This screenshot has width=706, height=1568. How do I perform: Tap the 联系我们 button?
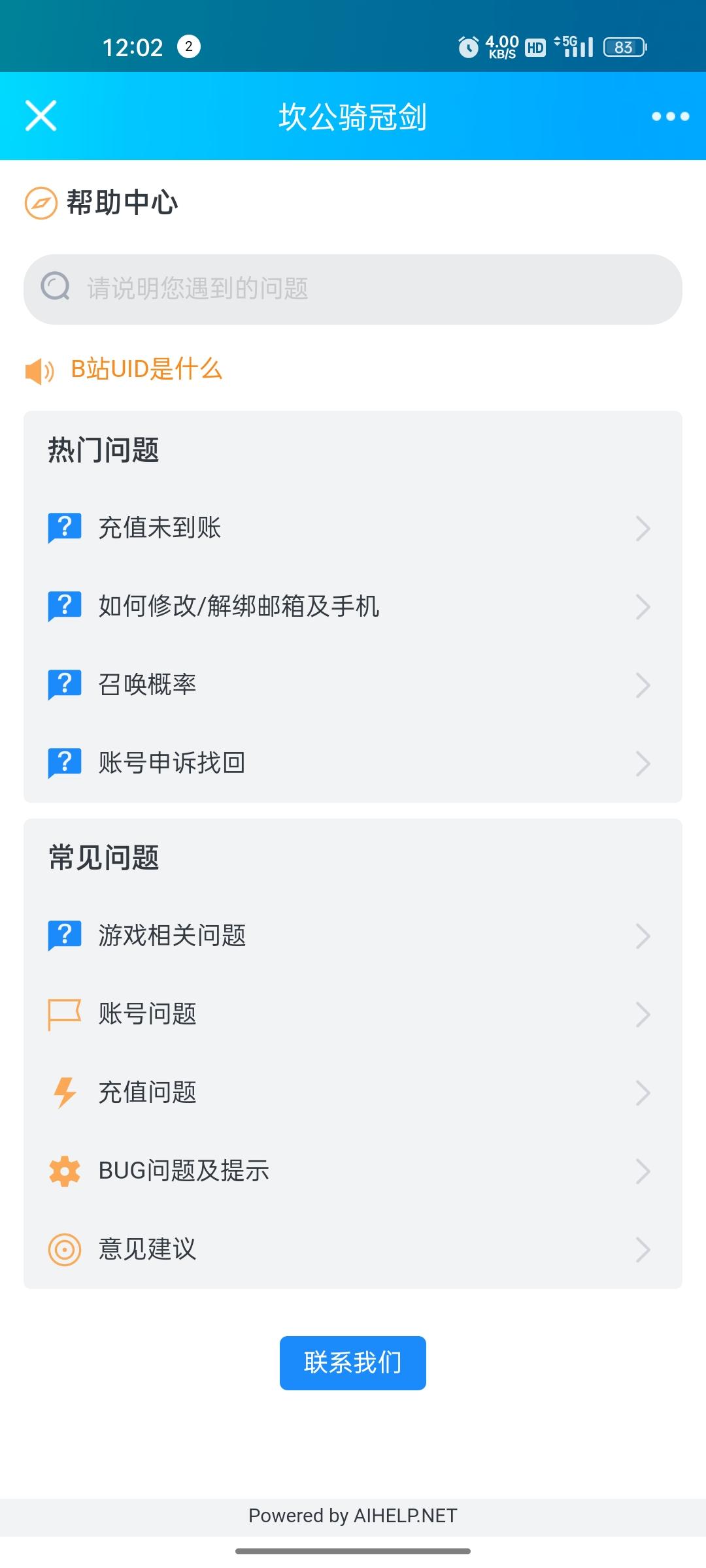coord(353,1363)
